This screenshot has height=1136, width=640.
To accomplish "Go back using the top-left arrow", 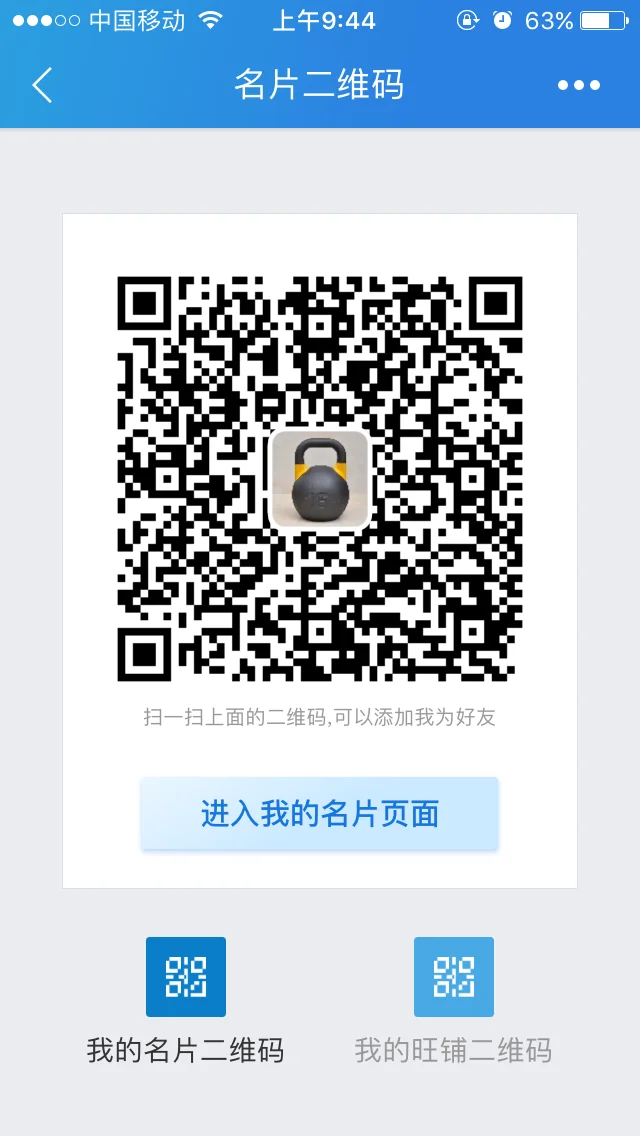I will tap(42, 85).
